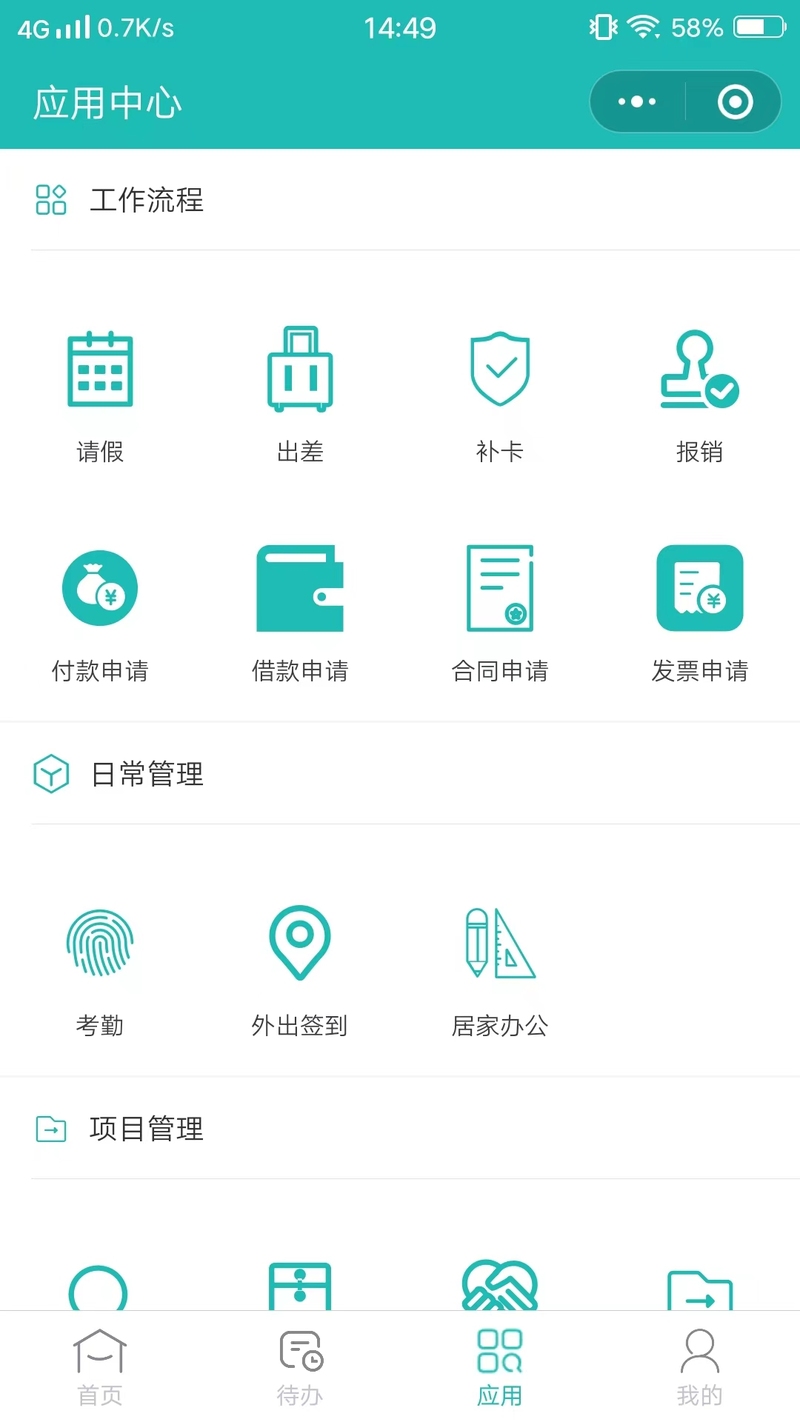800x1422 pixels.
Task: Open the mini program more options menu
Action: (x=637, y=102)
